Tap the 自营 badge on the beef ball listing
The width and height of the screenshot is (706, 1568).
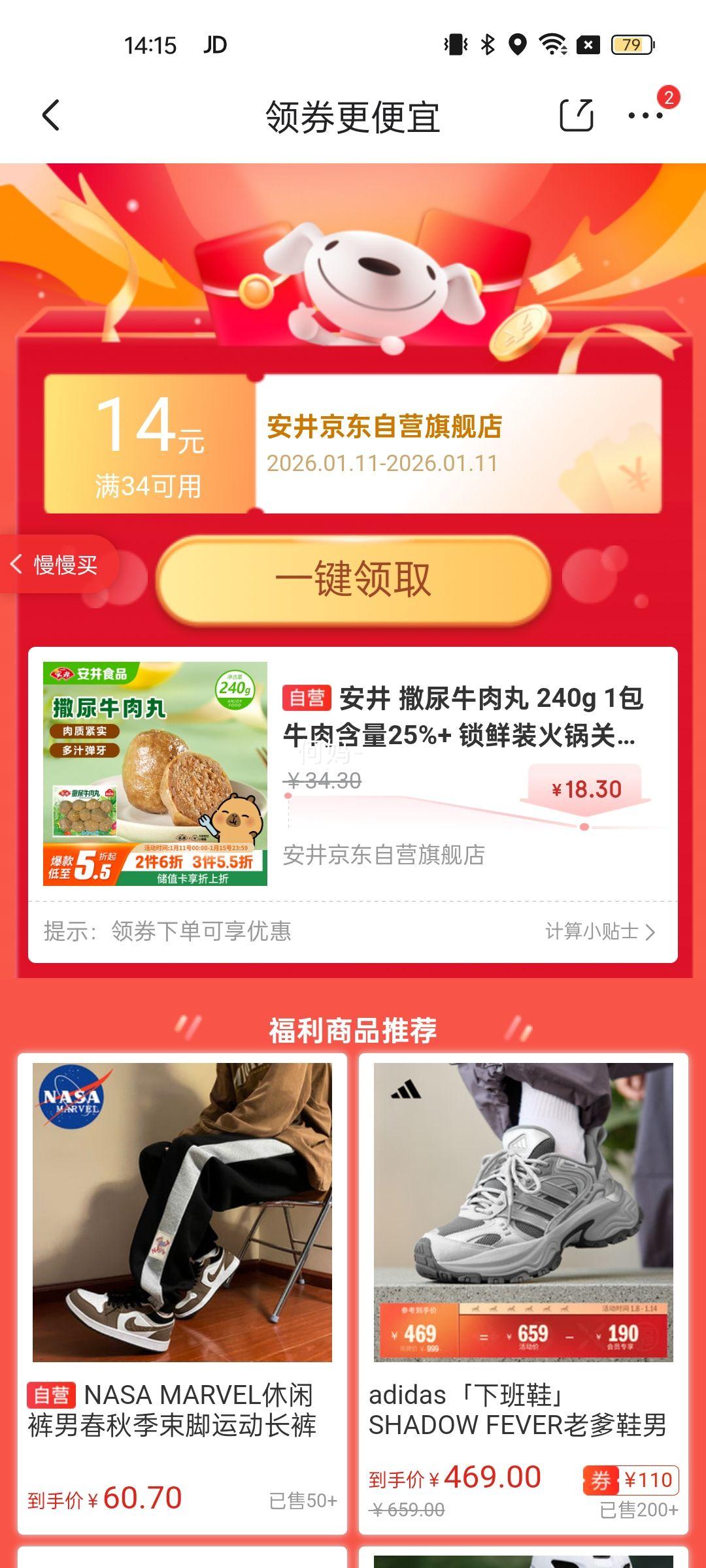pyautogui.click(x=307, y=699)
